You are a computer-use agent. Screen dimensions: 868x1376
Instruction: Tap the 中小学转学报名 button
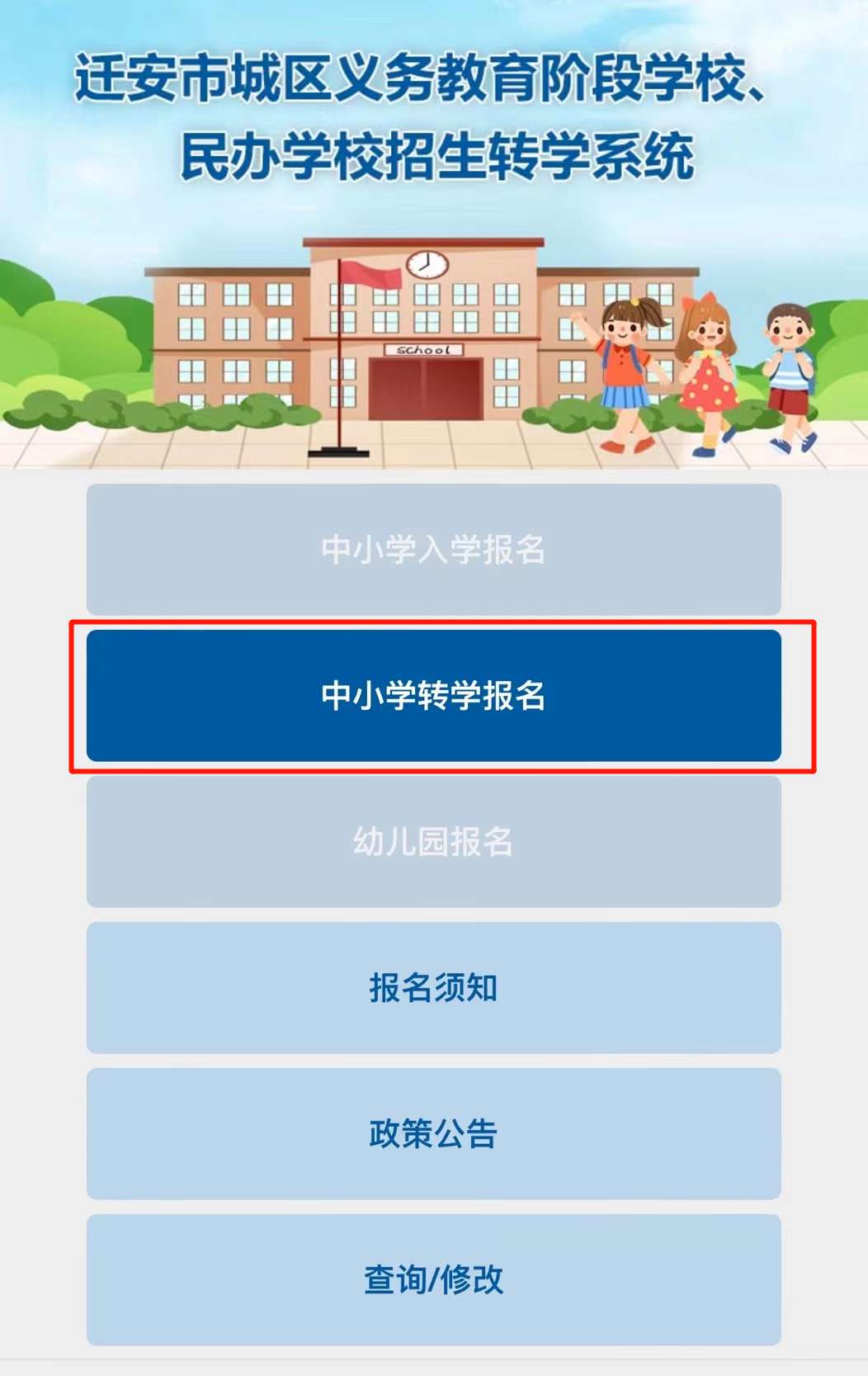(433, 696)
